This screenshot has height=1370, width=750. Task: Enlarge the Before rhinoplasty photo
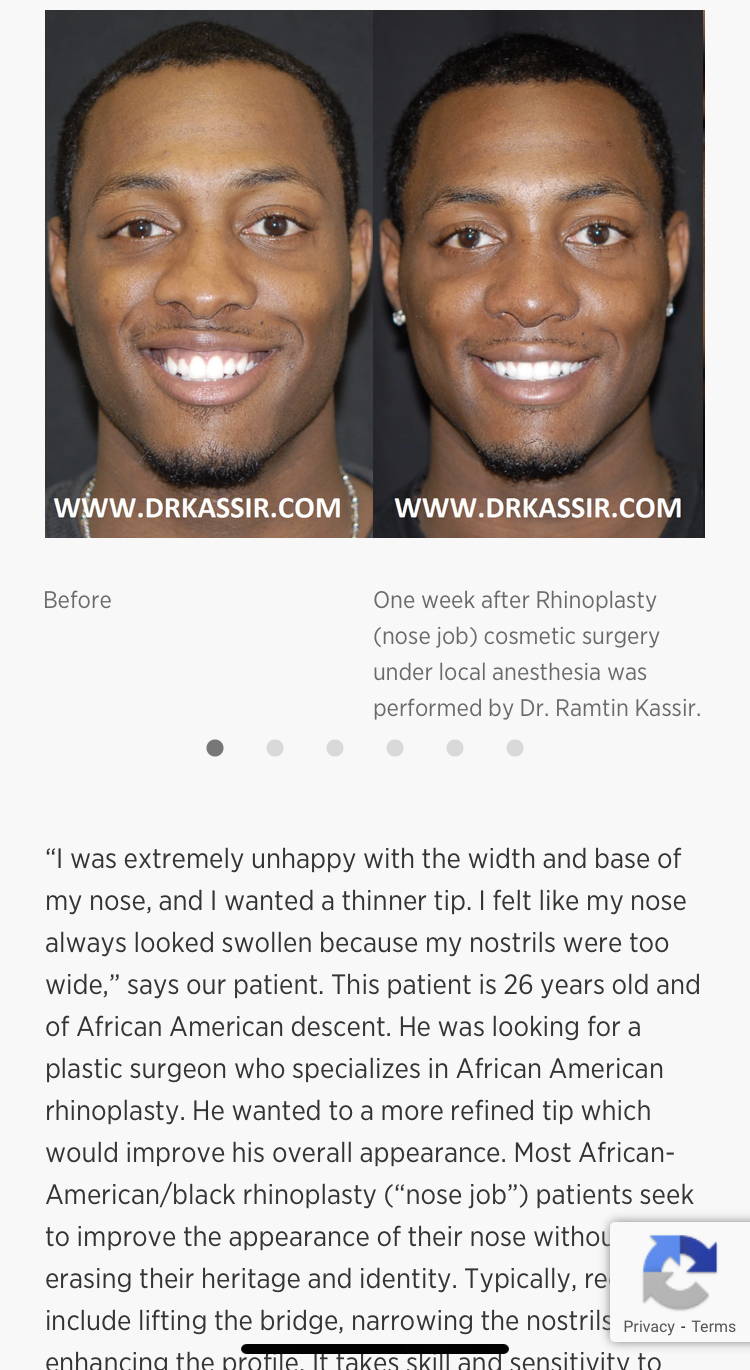209,274
